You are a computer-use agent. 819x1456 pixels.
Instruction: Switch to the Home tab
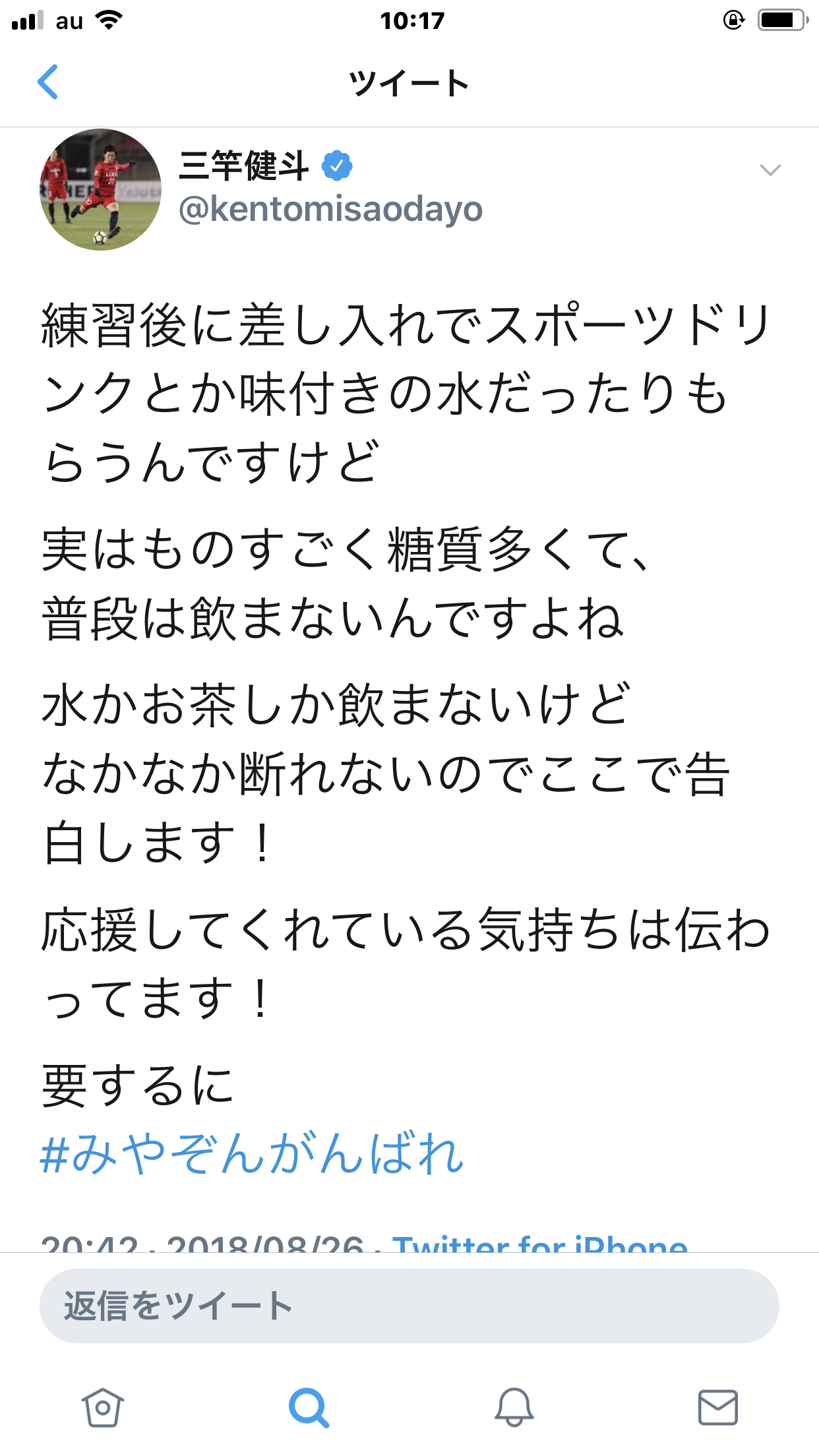click(103, 1407)
